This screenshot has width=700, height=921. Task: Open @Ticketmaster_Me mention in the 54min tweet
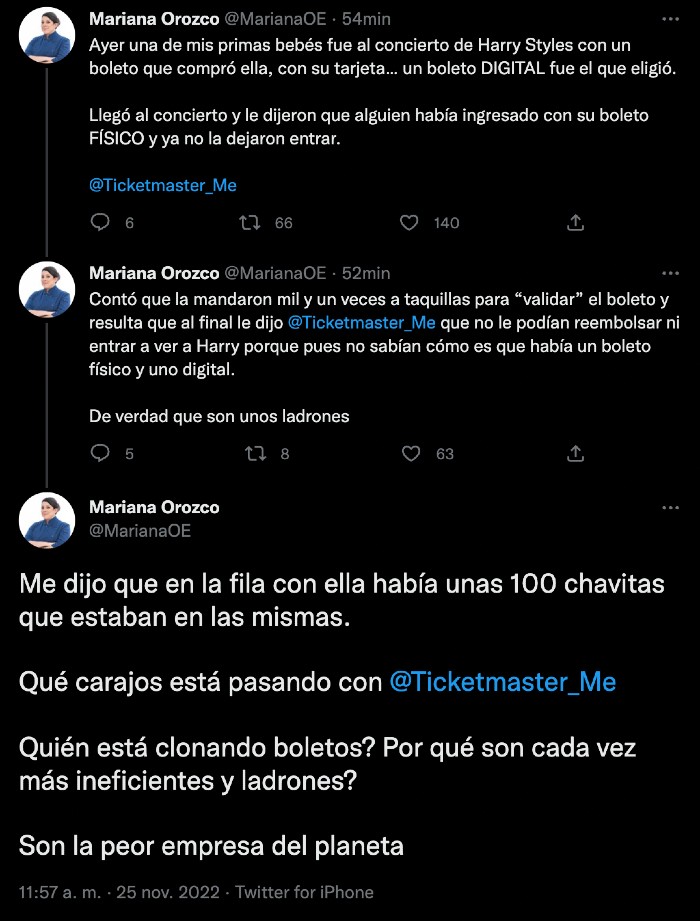click(163, 185)
